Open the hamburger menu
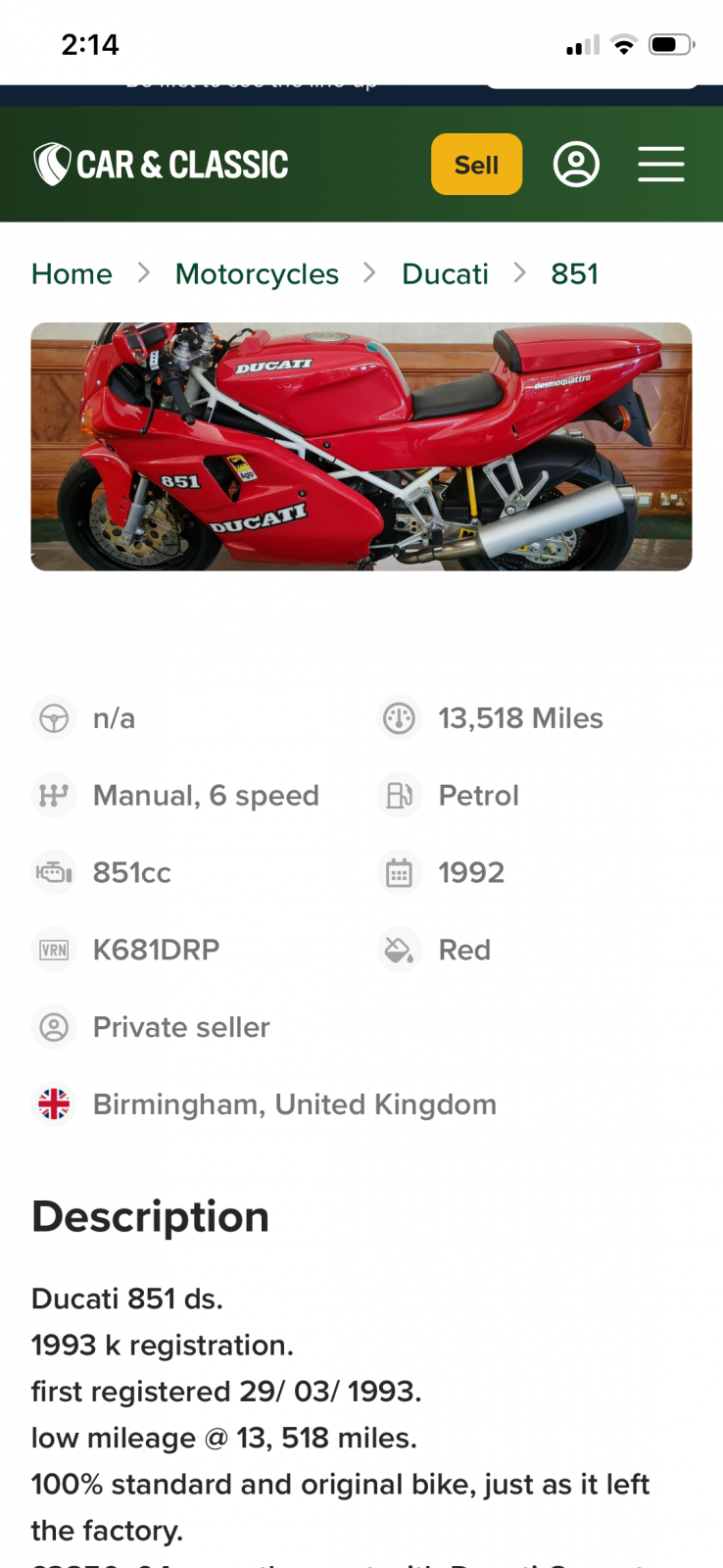The height and width of the screenshot is (1568, 723). 661,165
